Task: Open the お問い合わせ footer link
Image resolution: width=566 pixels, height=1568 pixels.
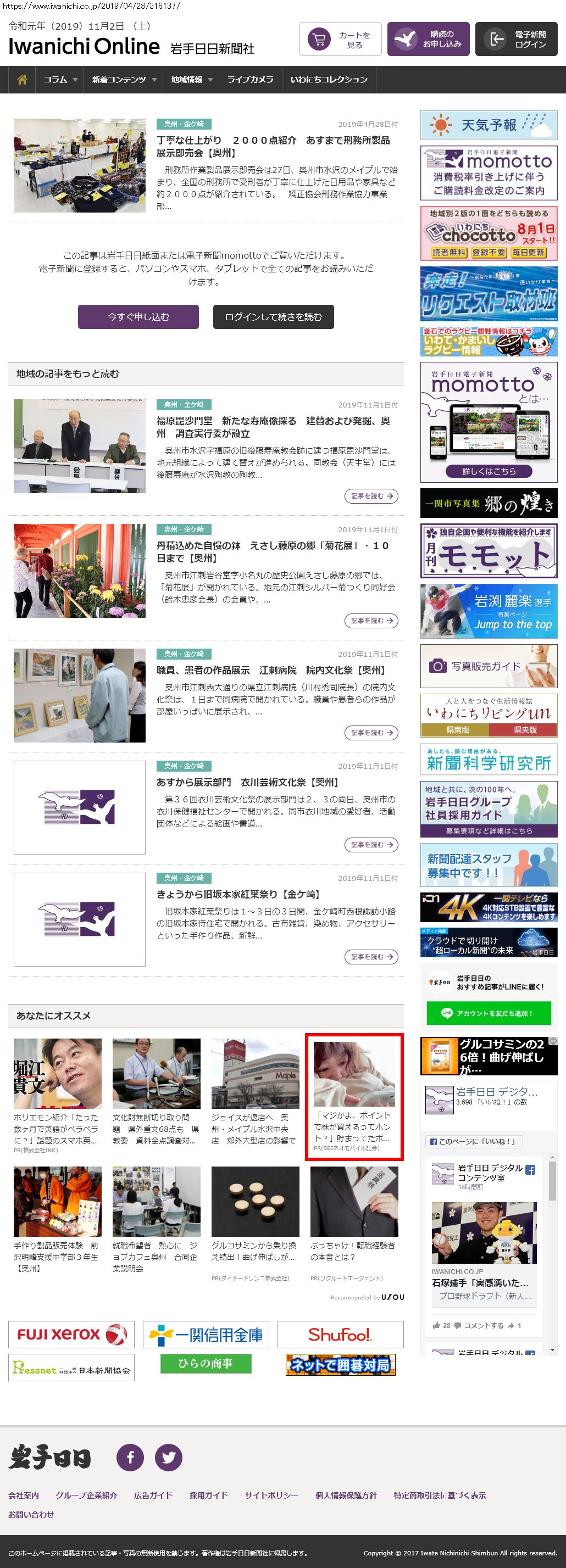Action: (31, 1514)
